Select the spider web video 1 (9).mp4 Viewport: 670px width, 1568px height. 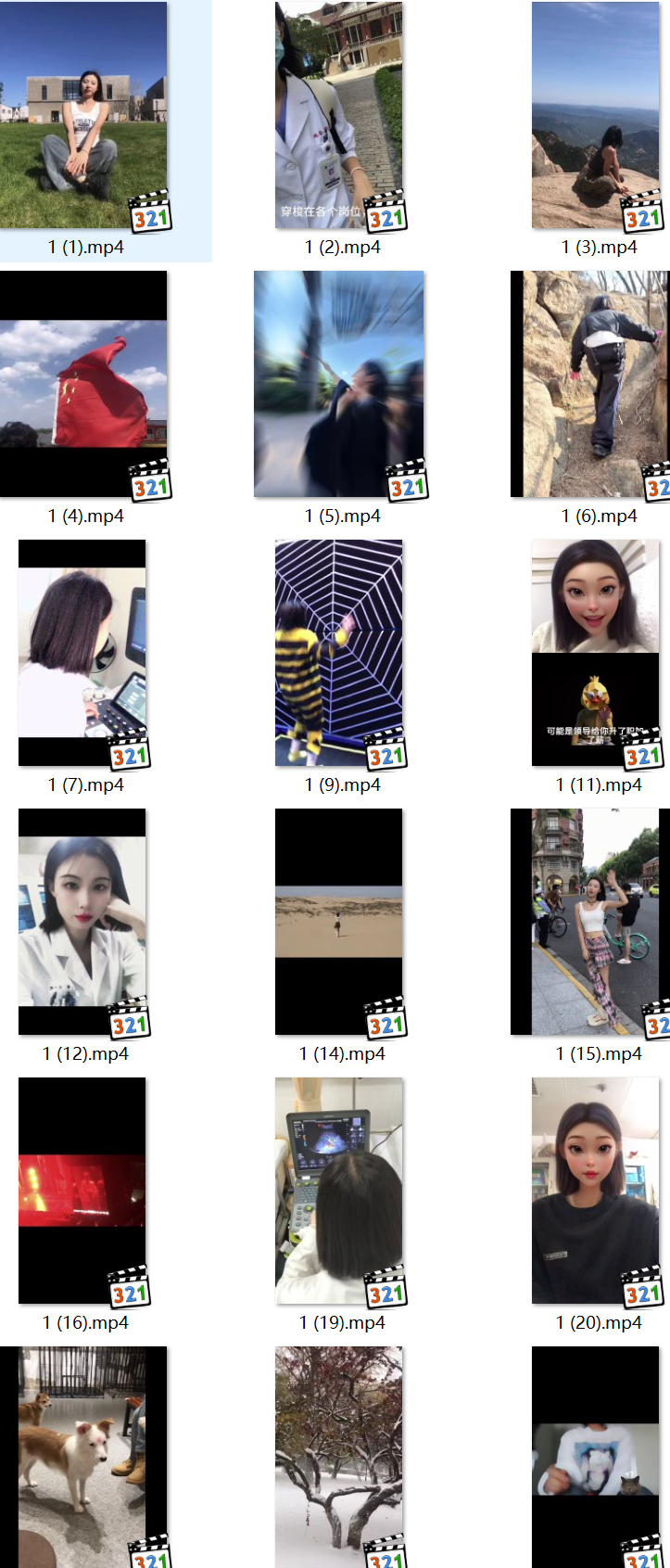339,653
